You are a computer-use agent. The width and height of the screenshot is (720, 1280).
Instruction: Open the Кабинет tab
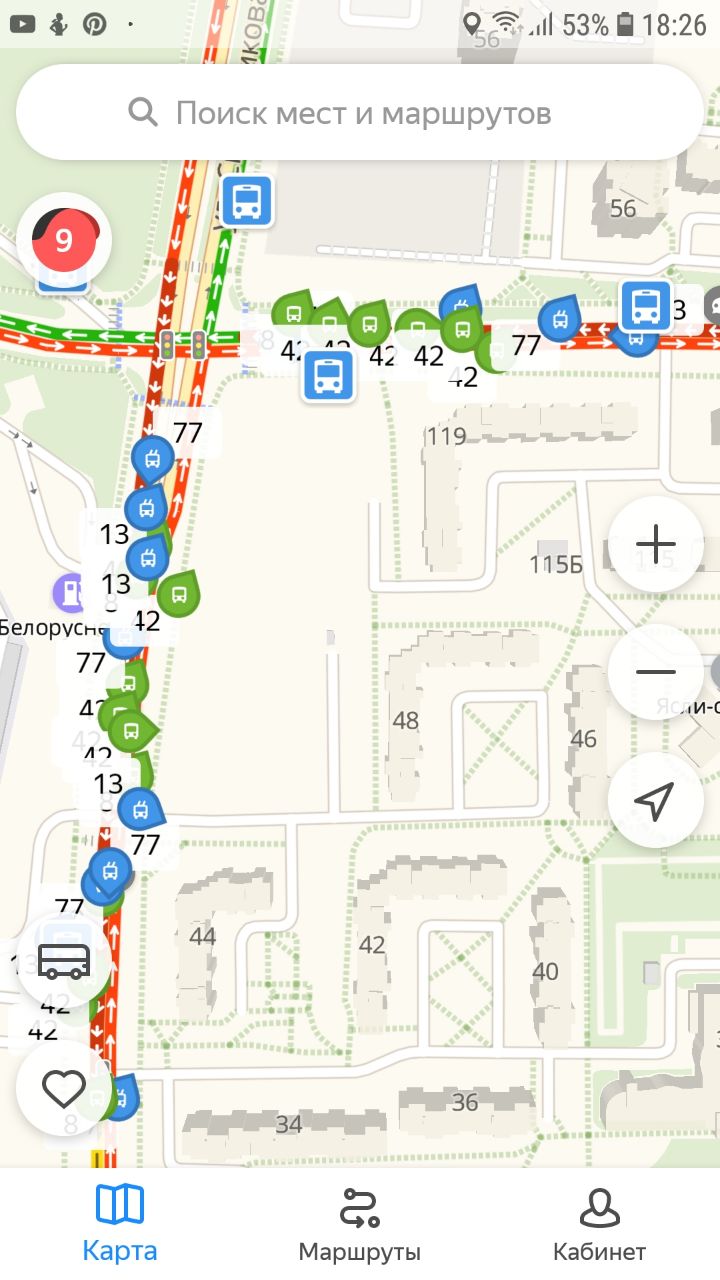tap(599, 1222)
